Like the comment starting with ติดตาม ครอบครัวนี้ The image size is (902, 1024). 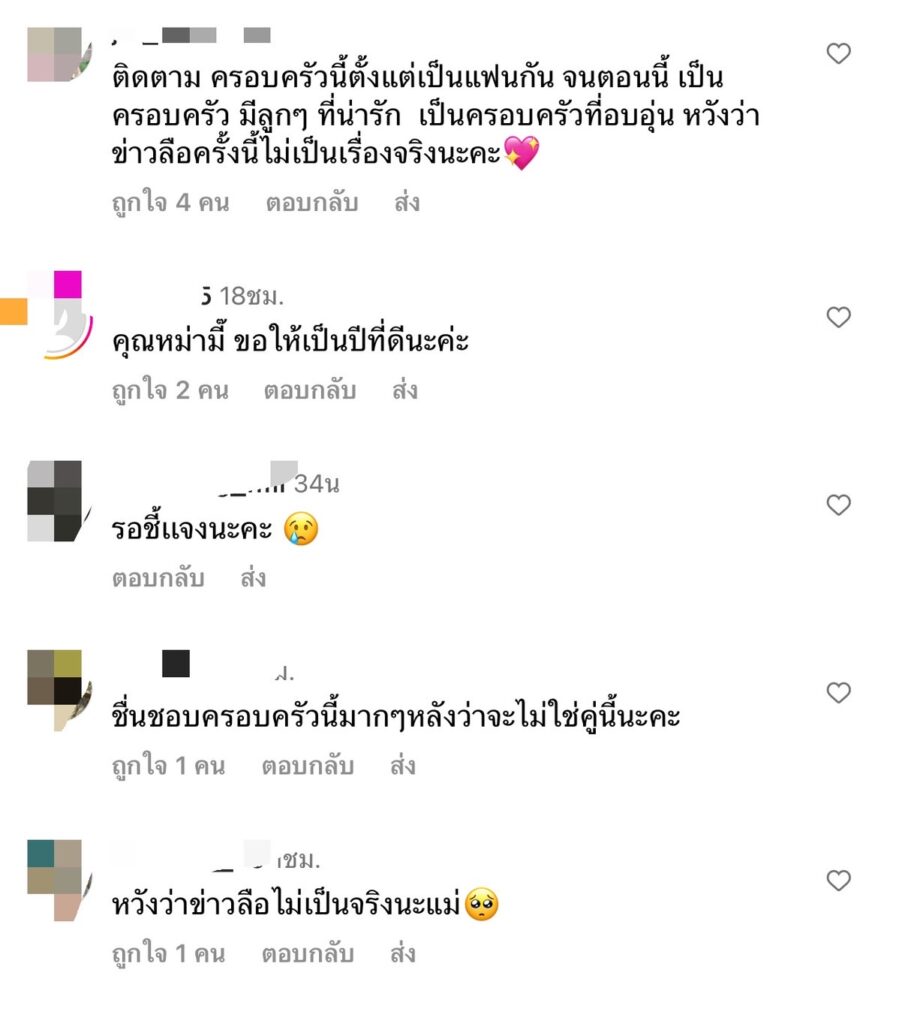coord(838,53)
